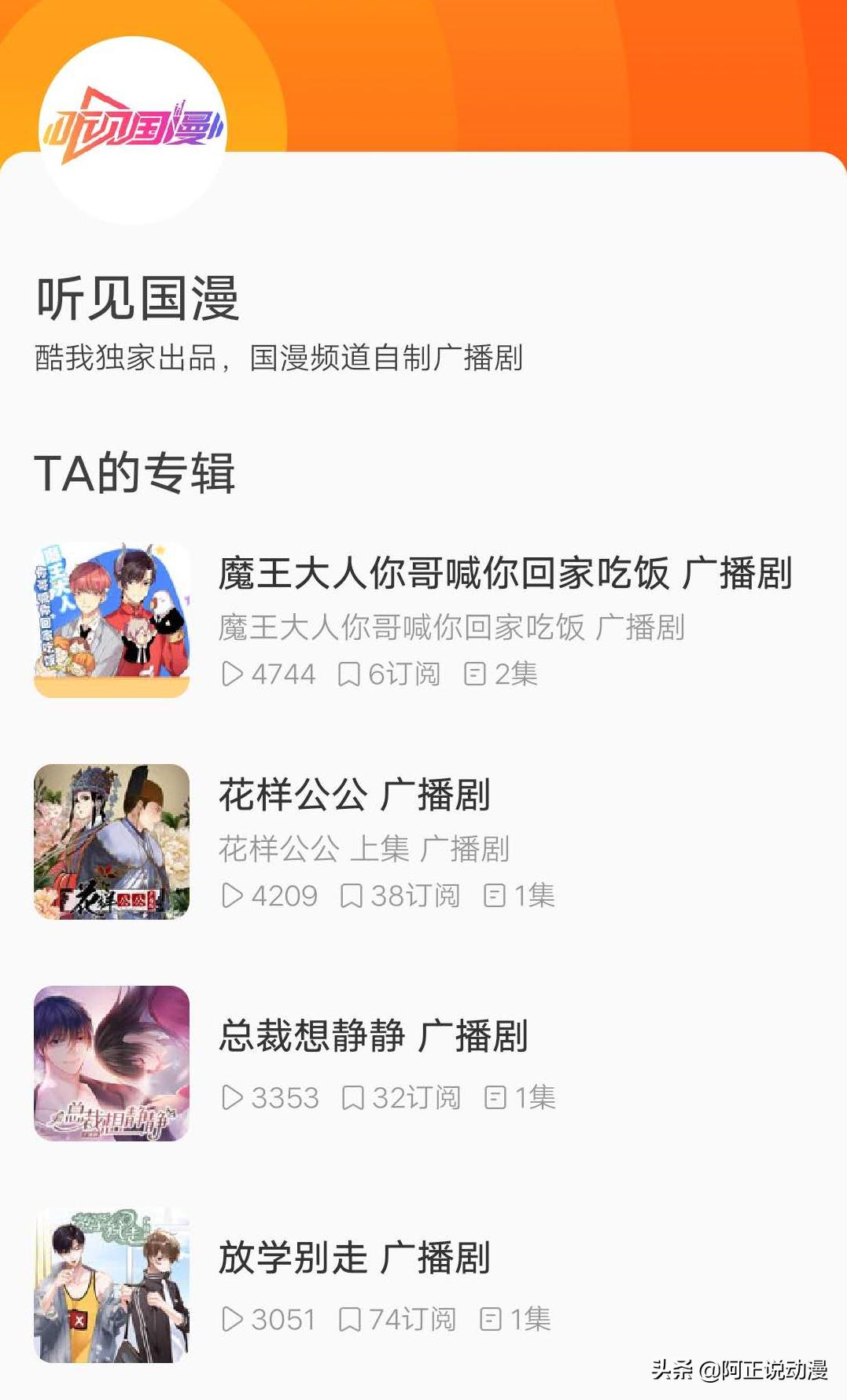Select the 魔王大人你哥喊你回家吃饭 广播剧 title
This screenshot has width=847, height=1400.
pyautogui.click(x=503, y=576)
